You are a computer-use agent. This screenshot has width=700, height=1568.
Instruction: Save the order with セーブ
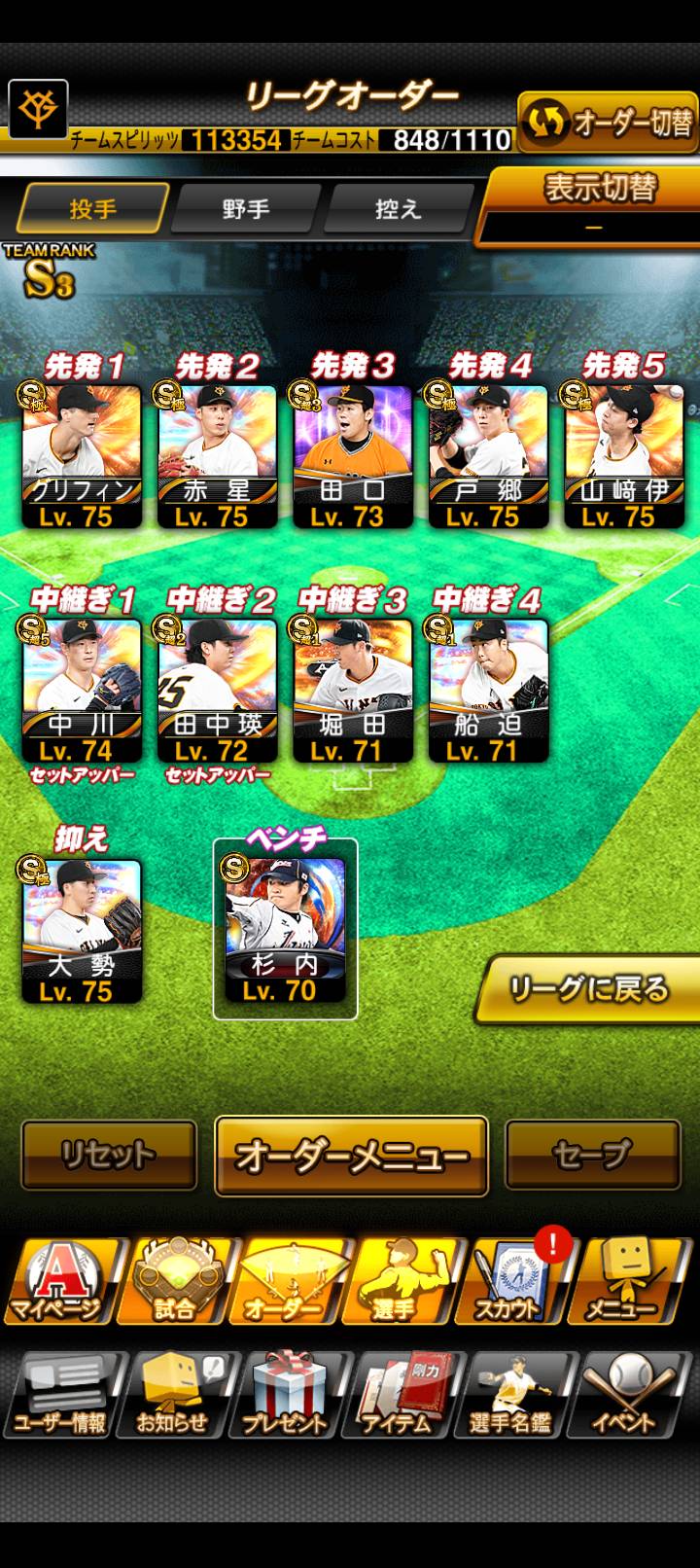tap(592, 1155)
